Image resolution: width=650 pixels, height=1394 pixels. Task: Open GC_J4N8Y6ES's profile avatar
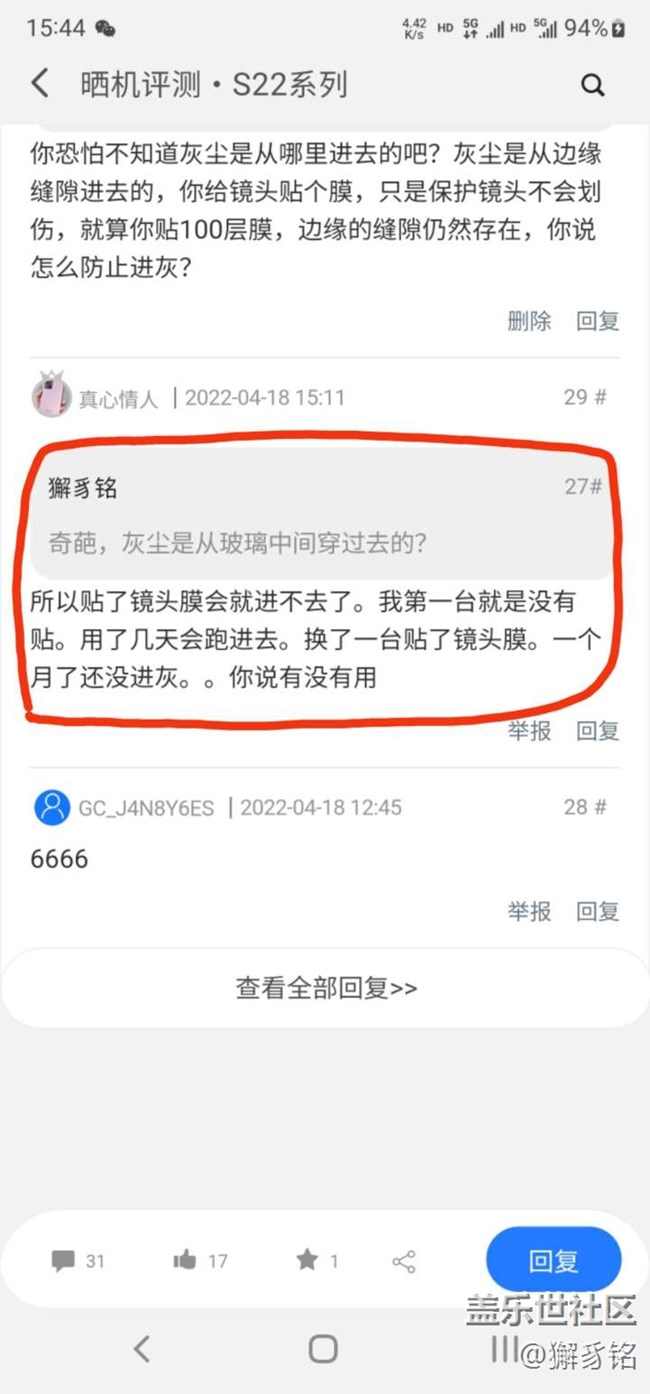point(52,807)
